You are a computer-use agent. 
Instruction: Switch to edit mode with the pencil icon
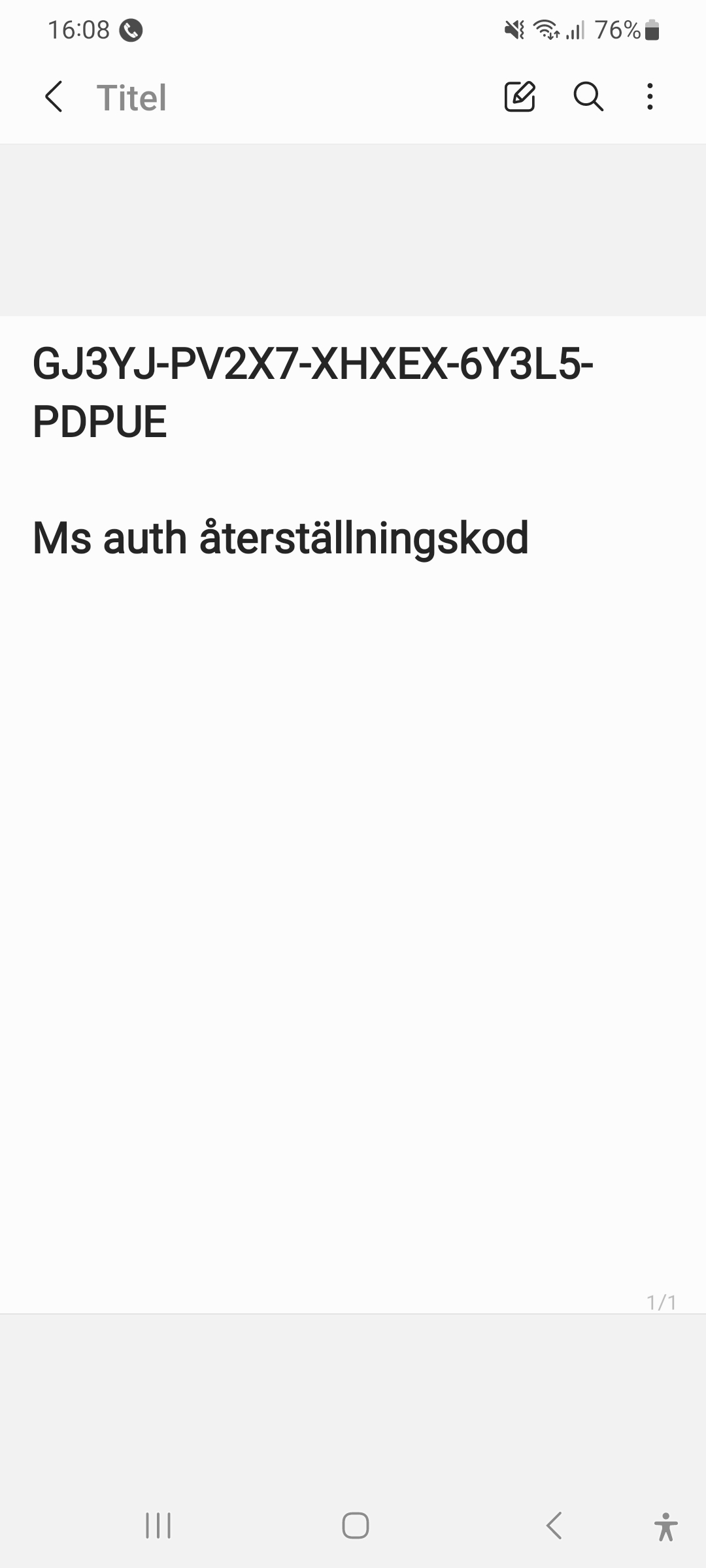[520, 97]
